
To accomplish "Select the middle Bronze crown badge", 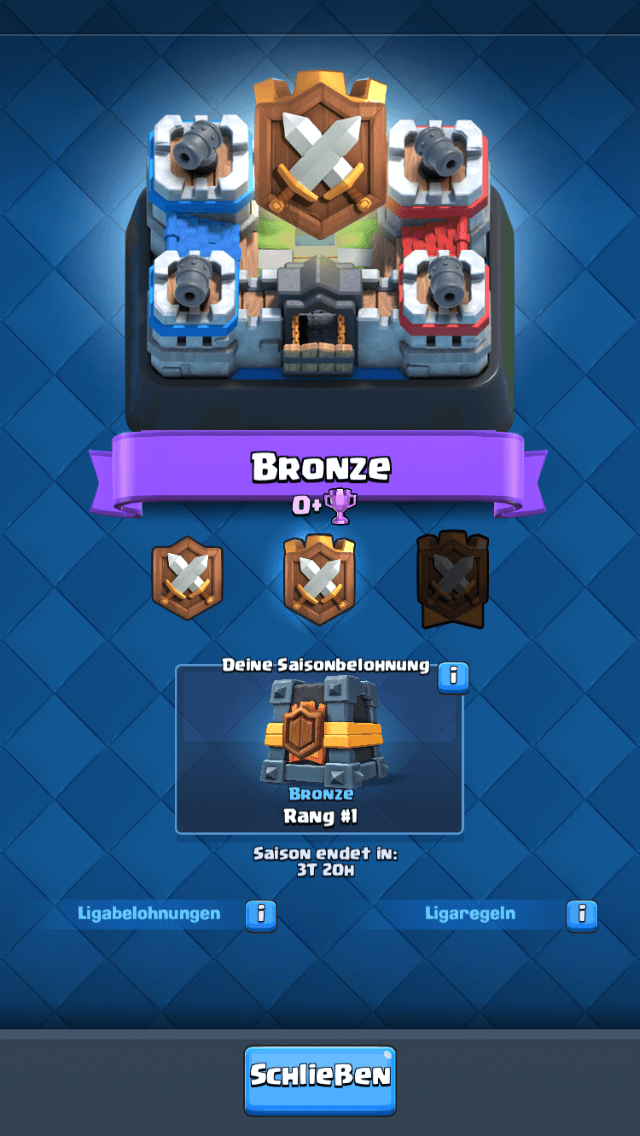I will pos(319,578).
